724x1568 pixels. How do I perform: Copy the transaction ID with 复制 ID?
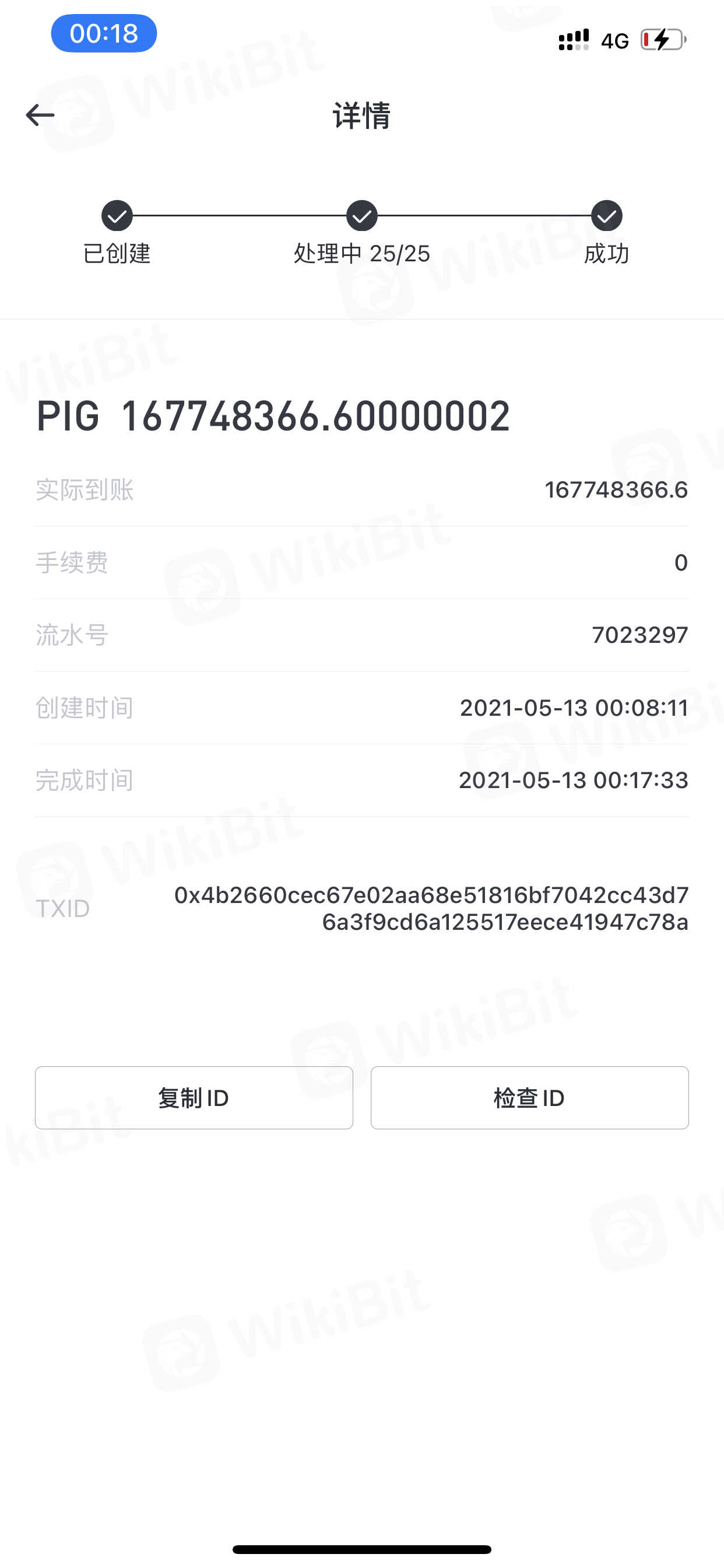(194, 1097)
